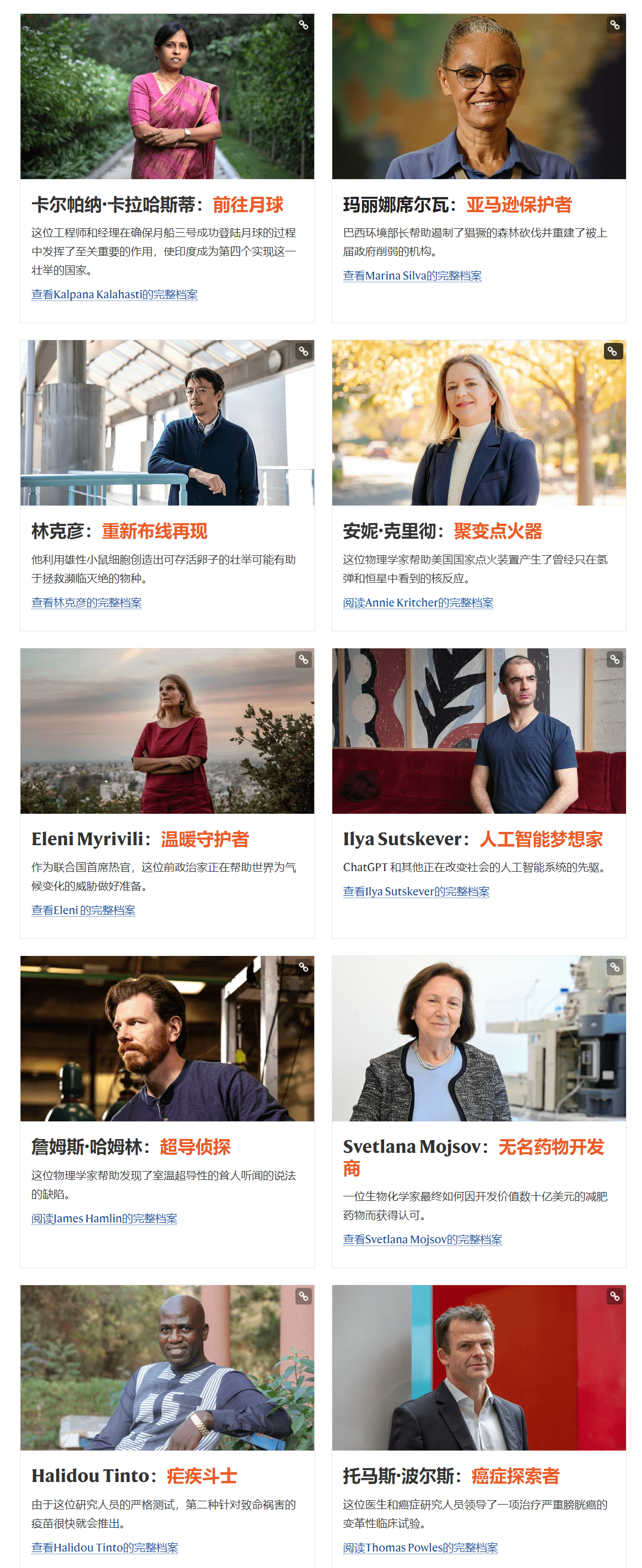
Task: Read Thomas Powles' full profile link
Action: (420, 1547)
